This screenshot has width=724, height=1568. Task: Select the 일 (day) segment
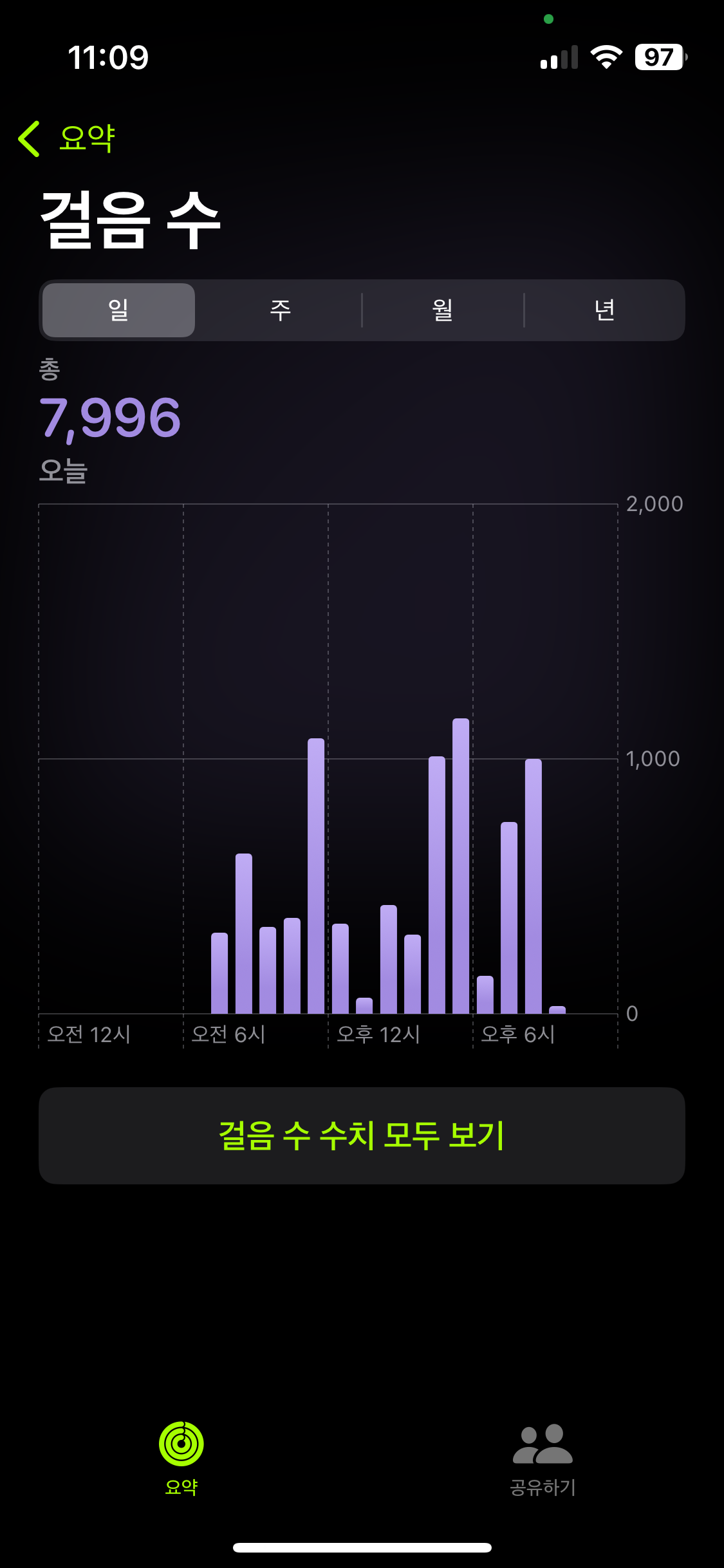pos(118,310)
